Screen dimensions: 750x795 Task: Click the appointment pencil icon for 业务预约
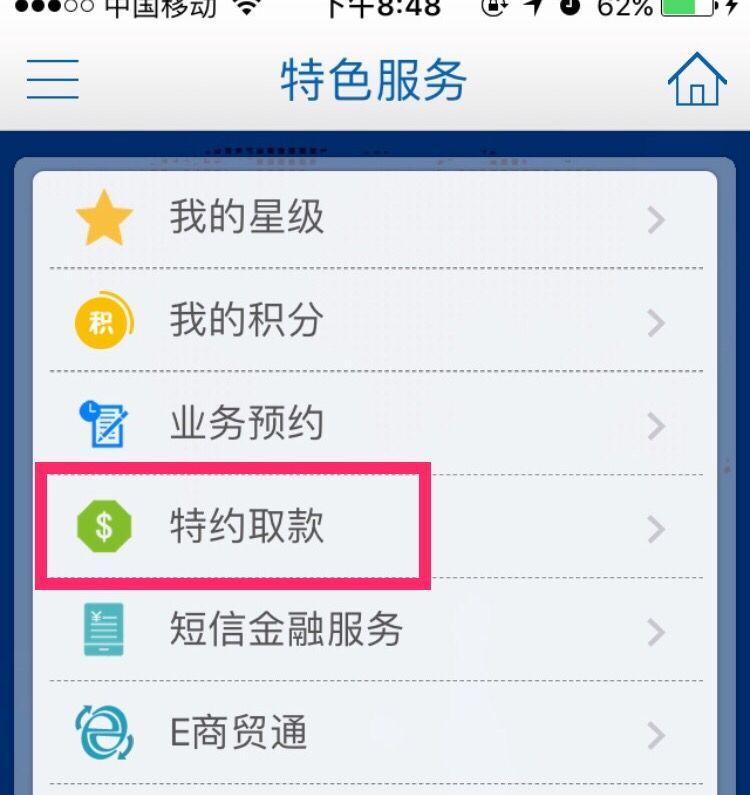coord(103,423)
